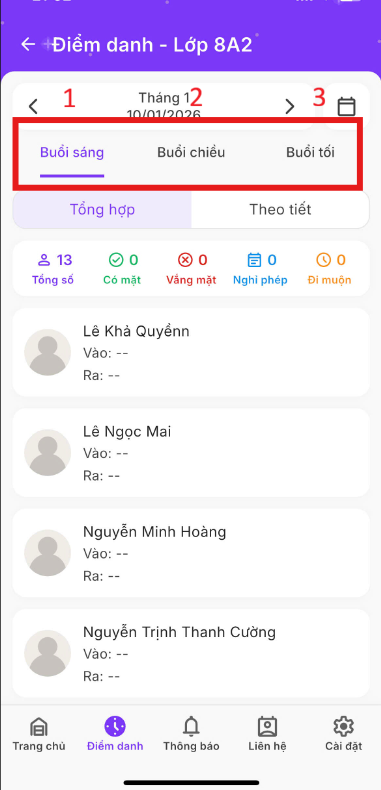Viewport: 381px width, 790px height.
Task: Switch to the Buổi chiều tab
Action: point(191,153)
